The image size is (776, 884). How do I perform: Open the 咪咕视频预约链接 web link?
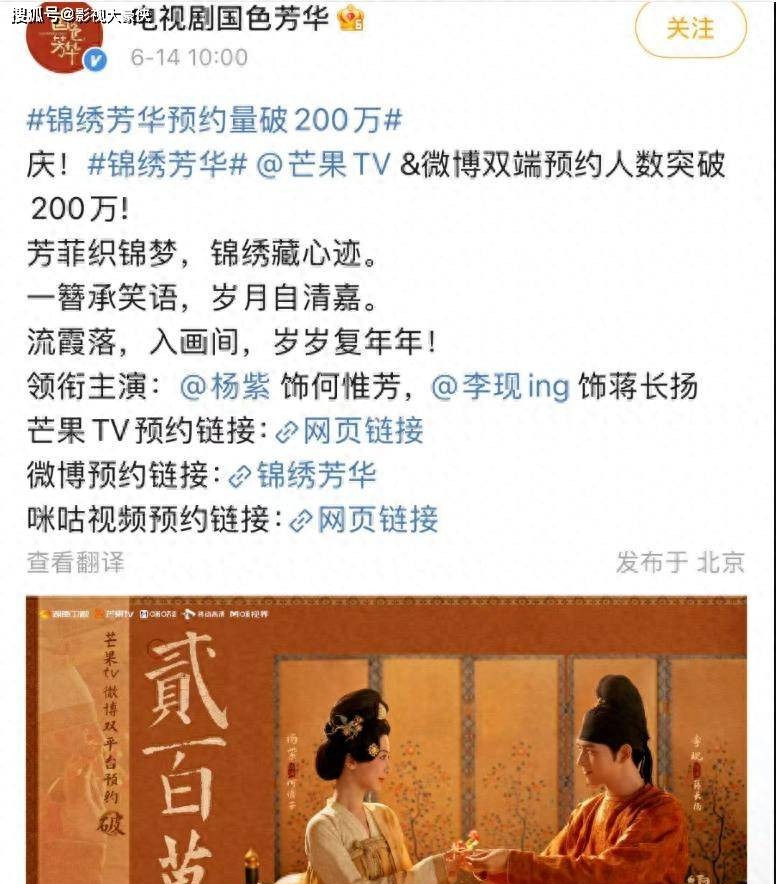coord(364,519)
